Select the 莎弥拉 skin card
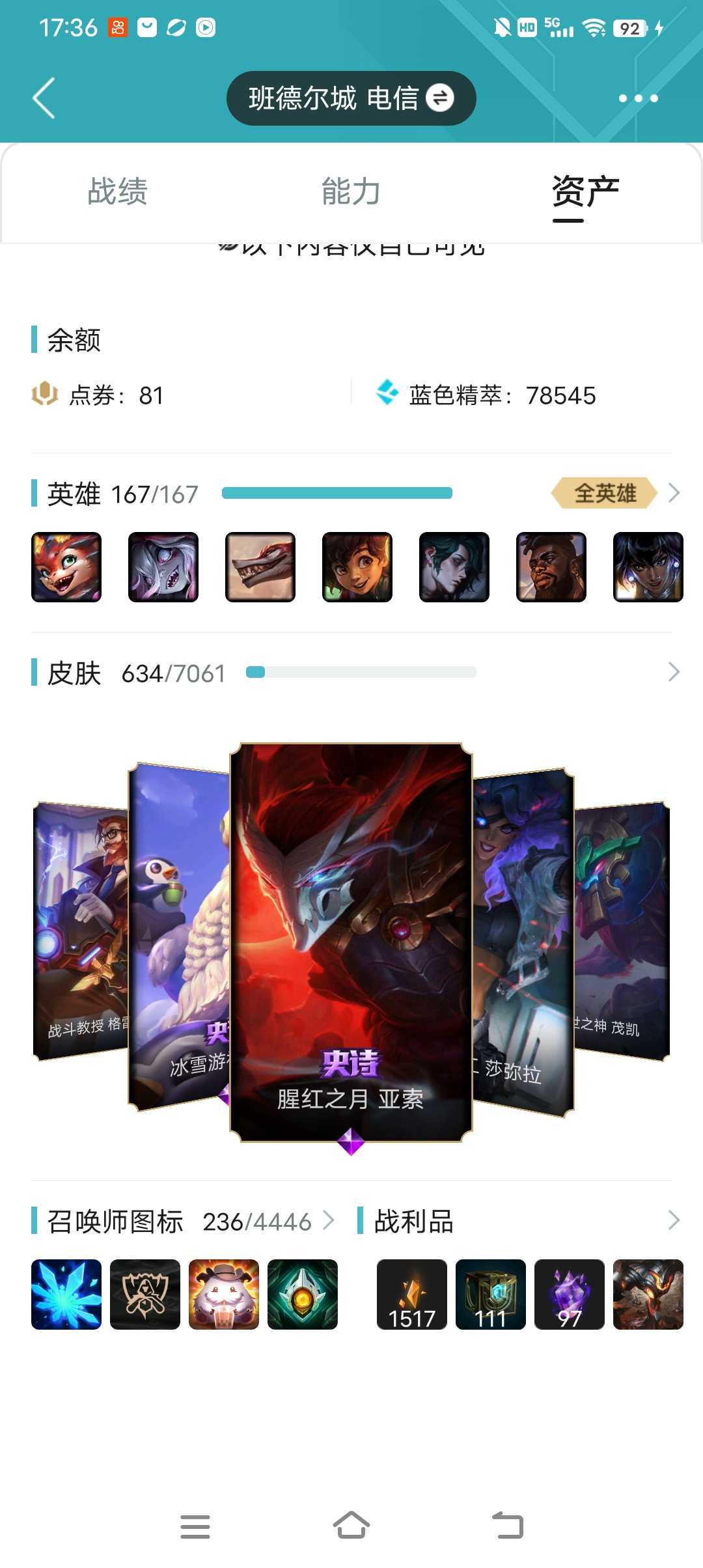 pos(523,942)
